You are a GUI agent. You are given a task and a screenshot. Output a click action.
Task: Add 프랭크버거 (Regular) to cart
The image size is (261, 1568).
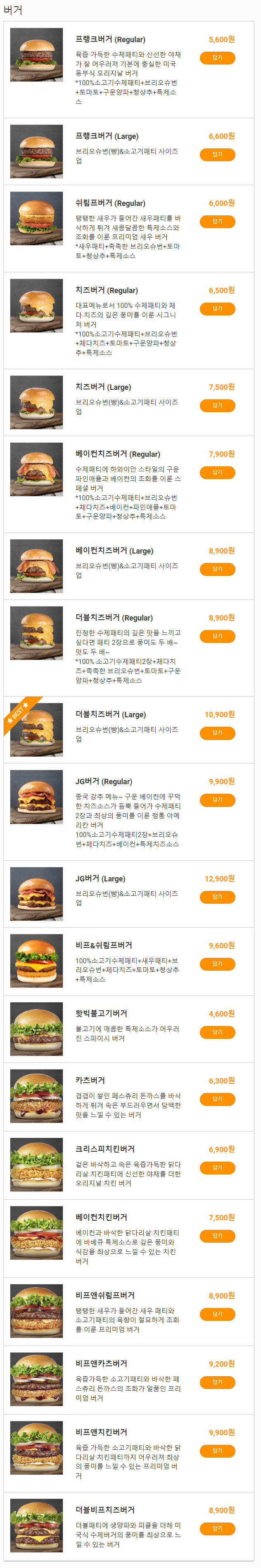[x=217, y=58]
